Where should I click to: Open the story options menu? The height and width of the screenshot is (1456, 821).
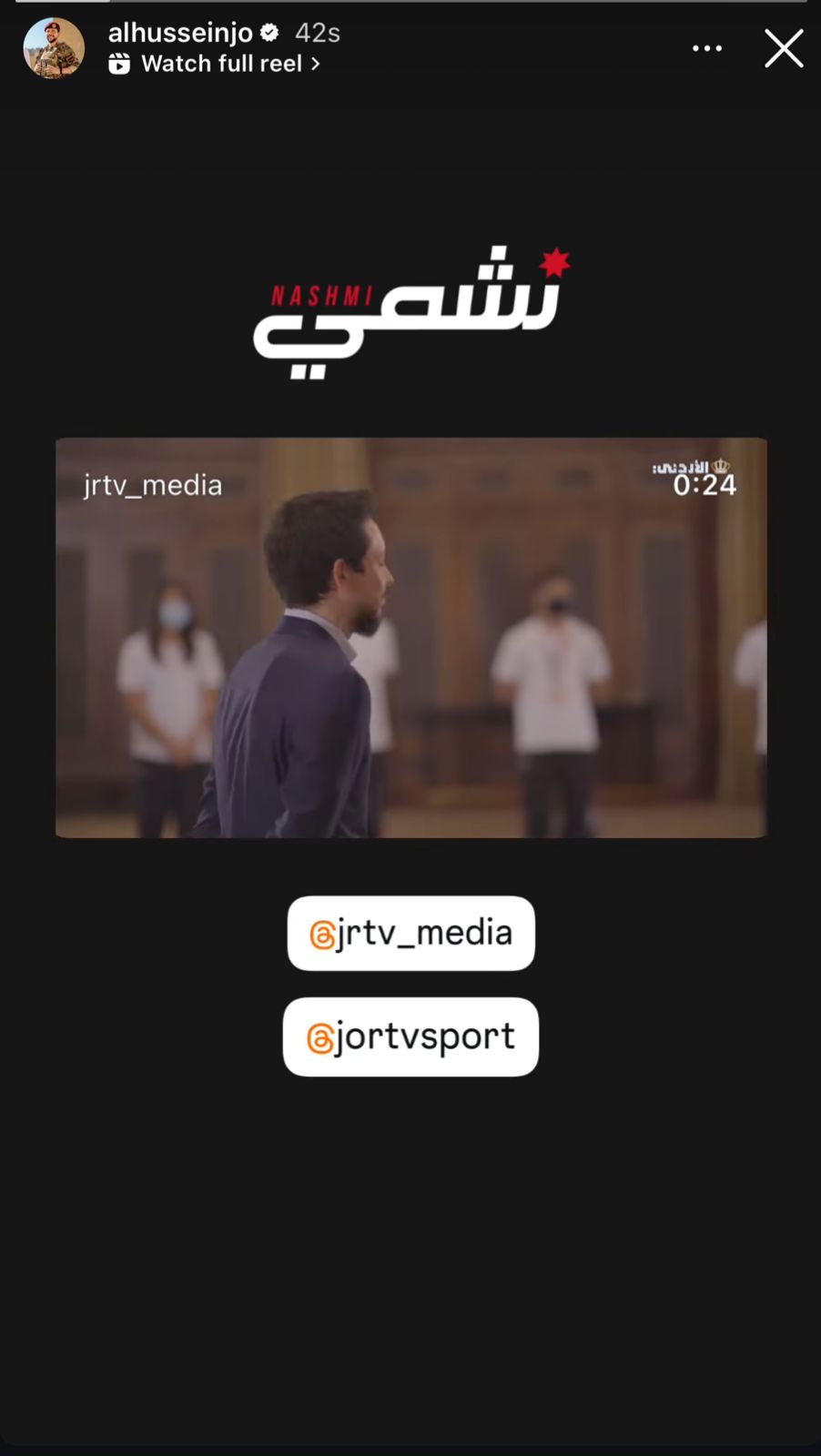pos(706,49)
